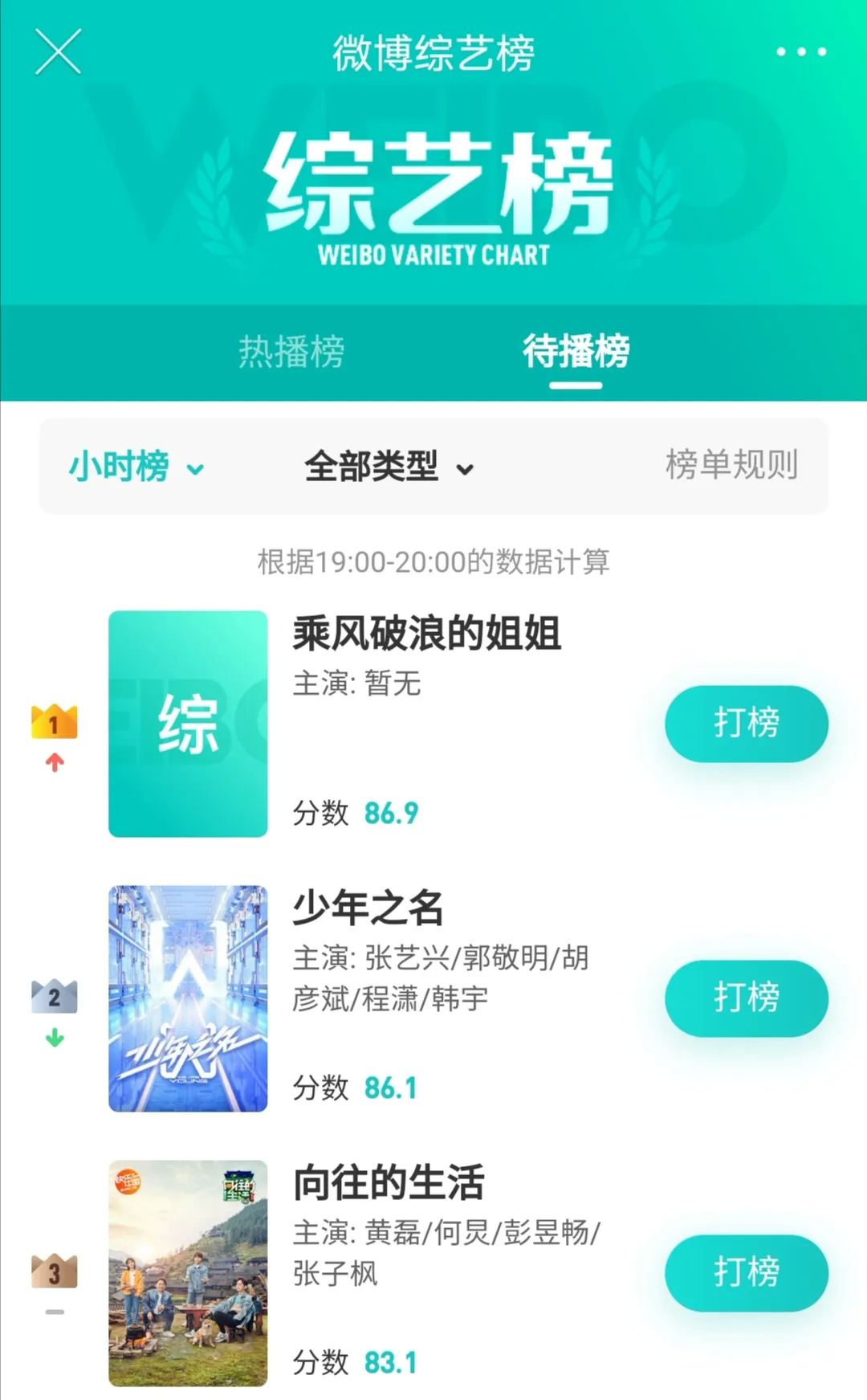Tap 打榜 for 向往的生活
Image resolution: width=867 pixels, height=1400 pixels.
[x=746, y=1272]
